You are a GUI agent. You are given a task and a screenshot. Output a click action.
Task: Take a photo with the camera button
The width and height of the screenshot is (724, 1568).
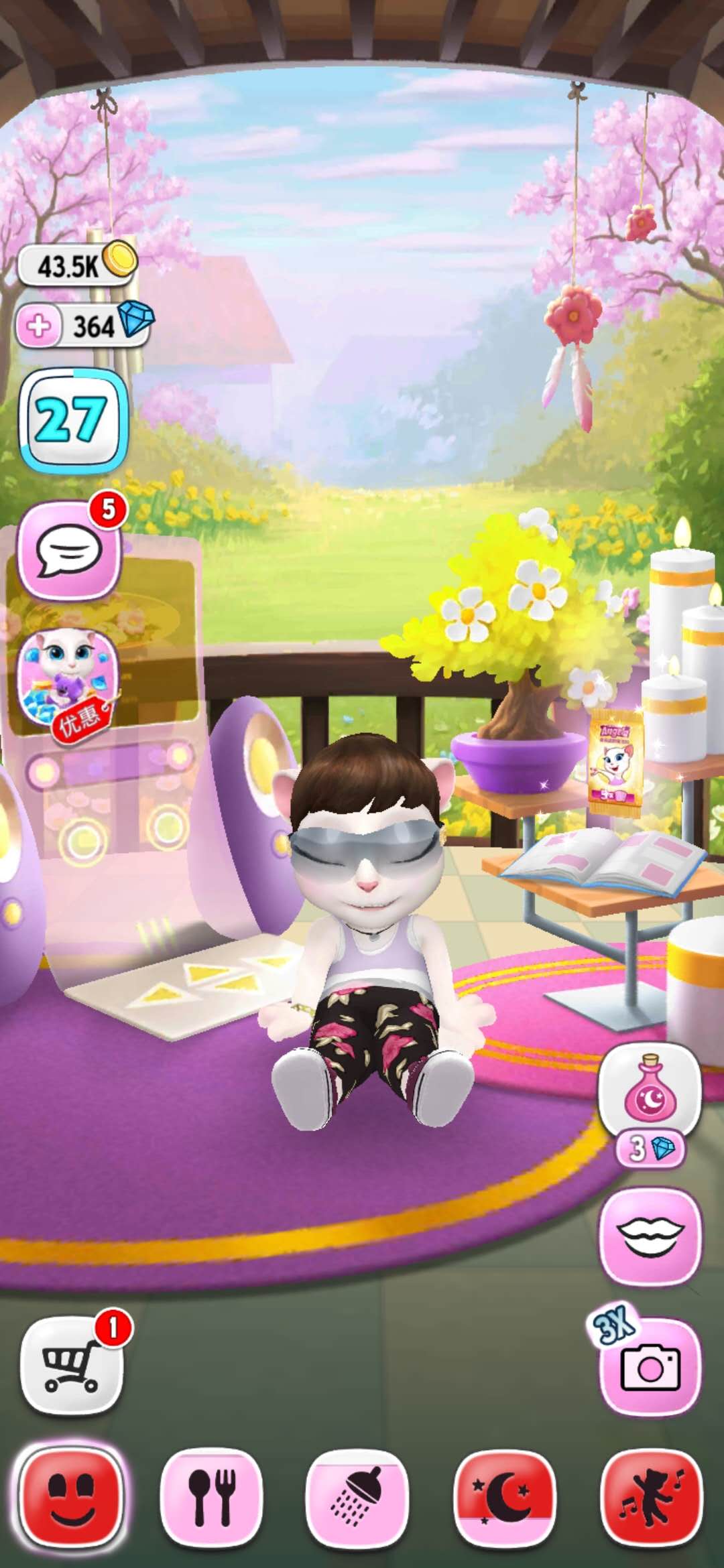click(650, 1367)
